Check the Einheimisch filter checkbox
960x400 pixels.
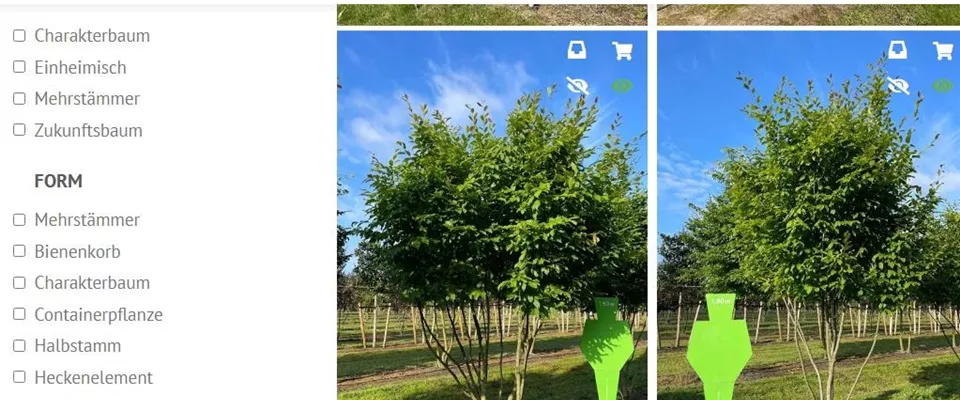point(19,67)
